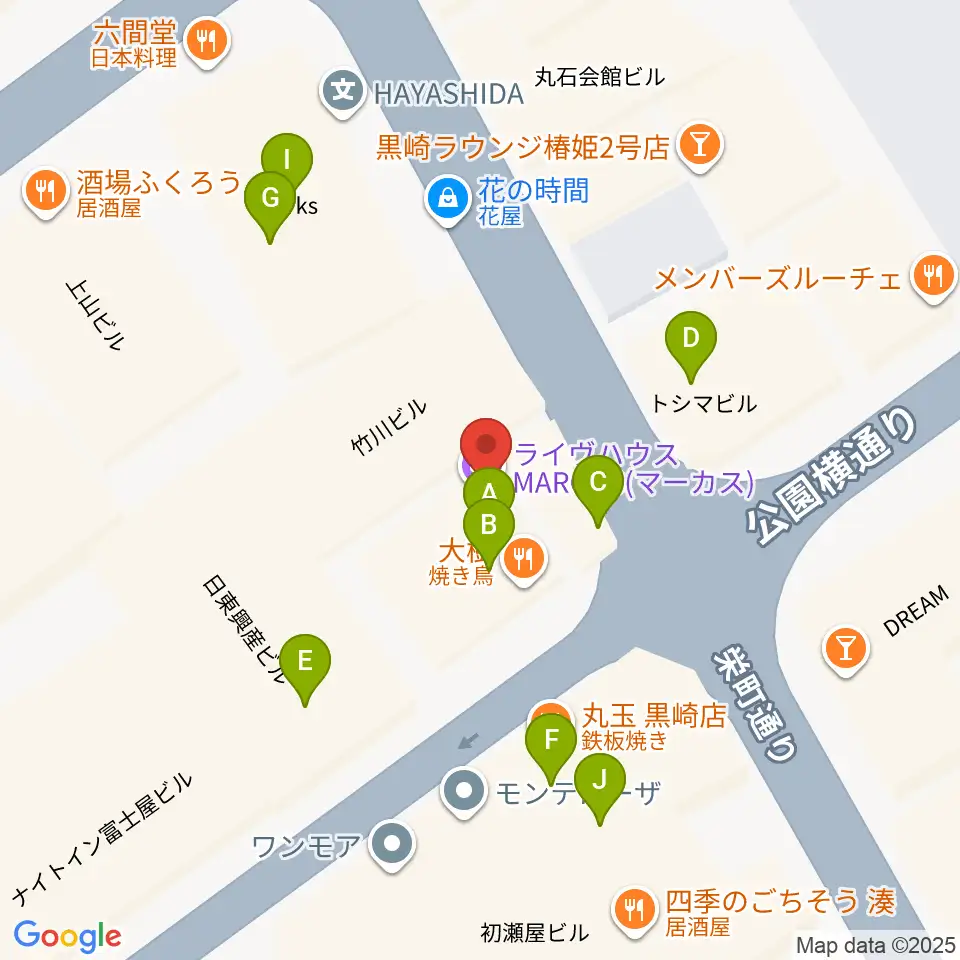Open 花の時間 flower shop pin
Image resolution: width=960 pixels, height=960 pixels.
(x=449, y=200)
